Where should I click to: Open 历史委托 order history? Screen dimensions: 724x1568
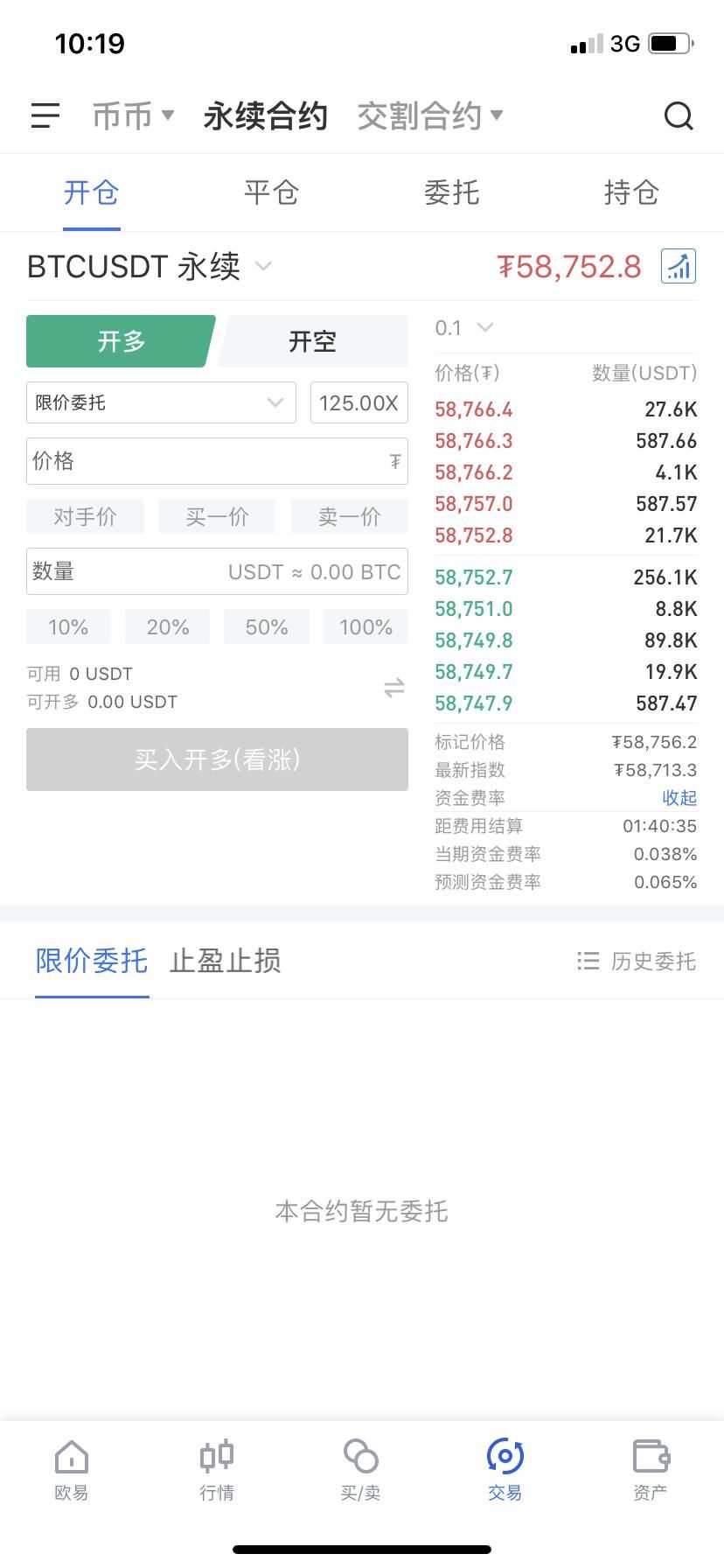(637, 962)
